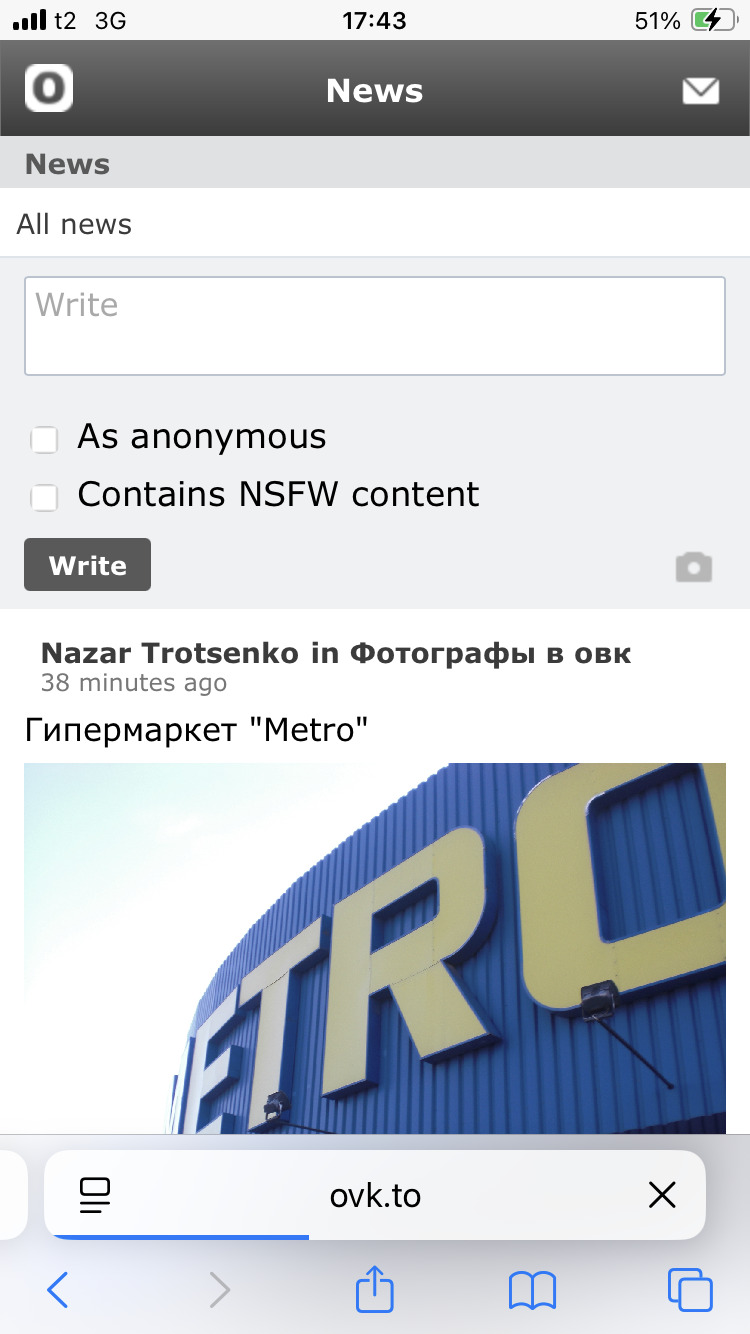This screenshot has height=1334, width=750.
Task: Open the Metro hypermarket photo
Action: [x=374, y=948]
